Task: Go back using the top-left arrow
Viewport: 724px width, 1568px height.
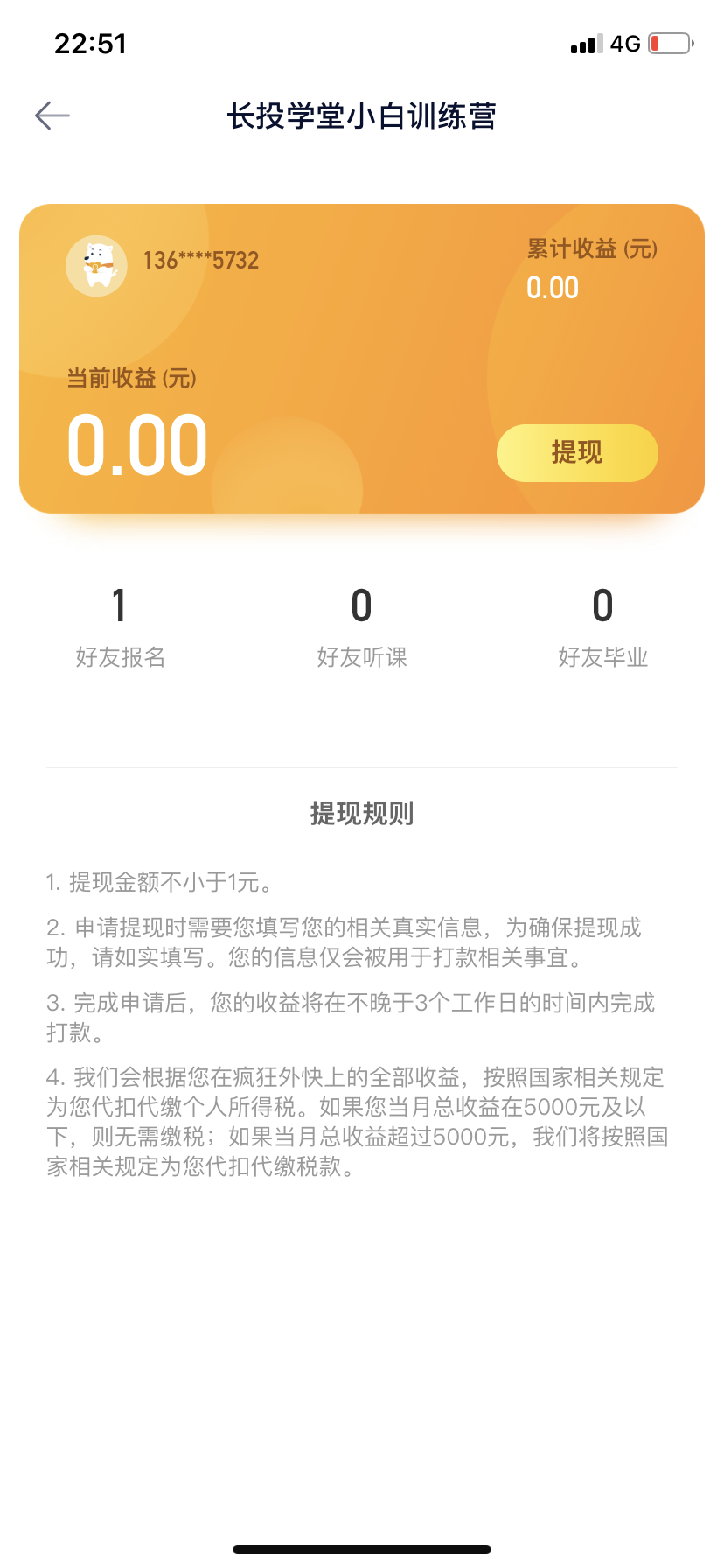Action: pyautogui.click(x=52, y=115)
